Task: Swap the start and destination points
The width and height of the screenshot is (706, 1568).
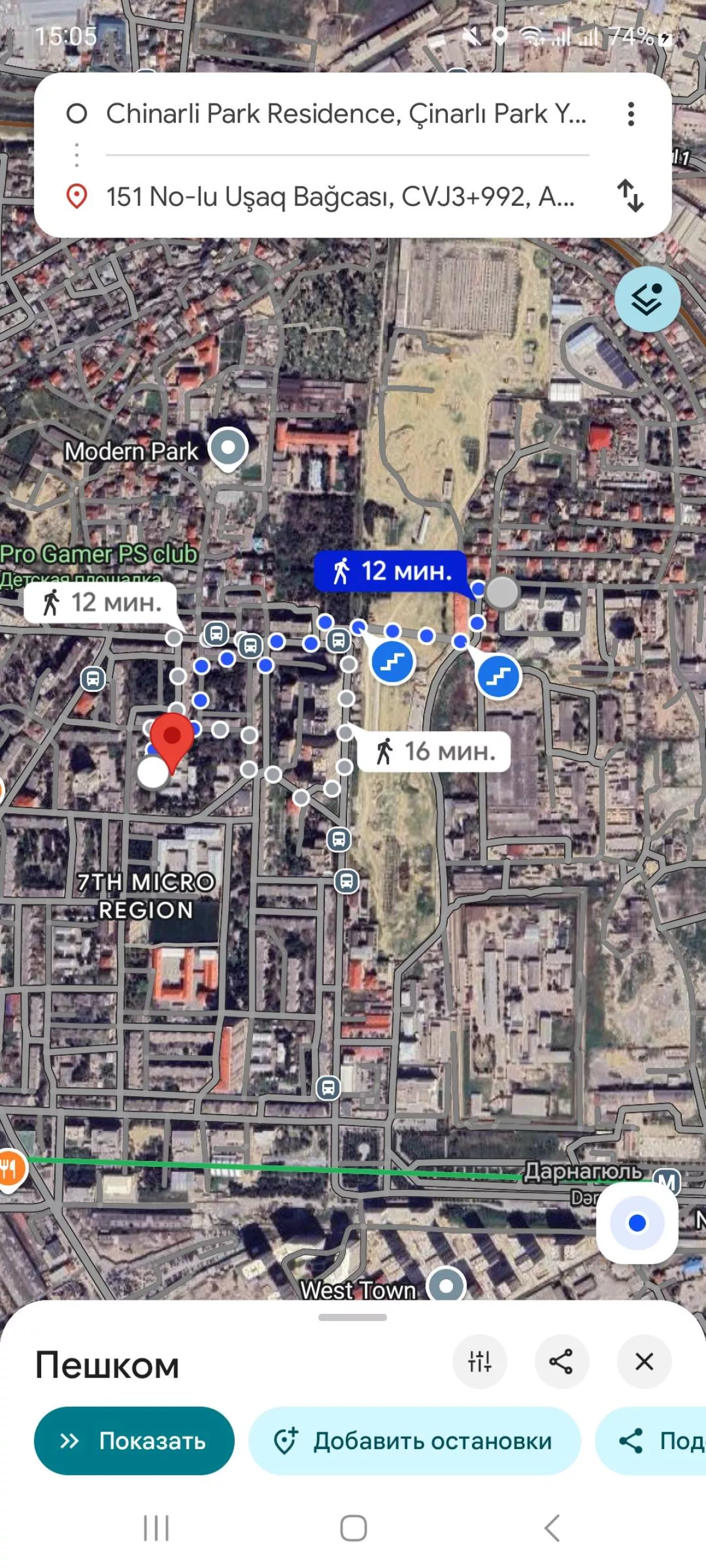Action: pos(631,196)
